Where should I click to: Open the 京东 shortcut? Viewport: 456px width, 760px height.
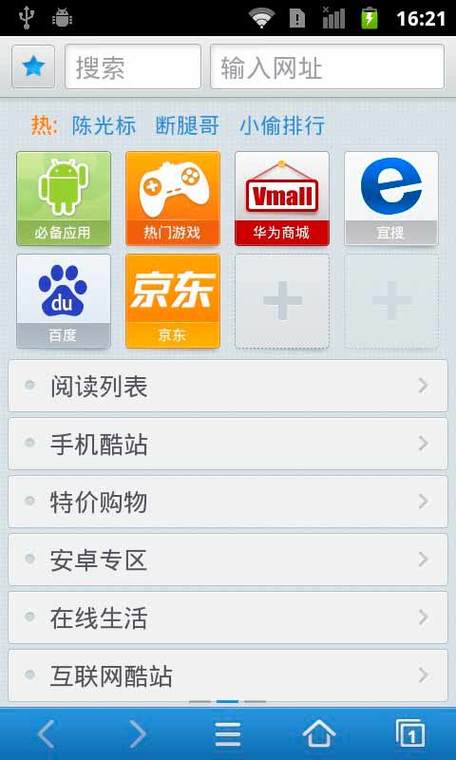click(173, 301)
